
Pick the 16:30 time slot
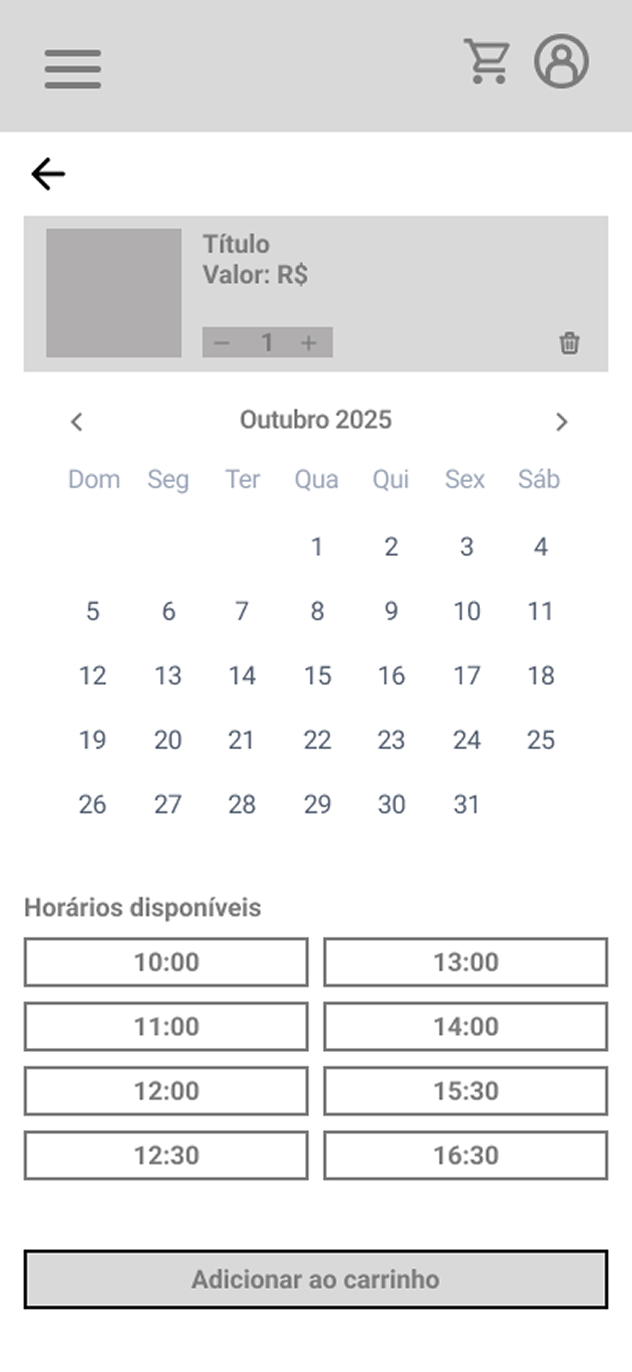click(465, 1155)
